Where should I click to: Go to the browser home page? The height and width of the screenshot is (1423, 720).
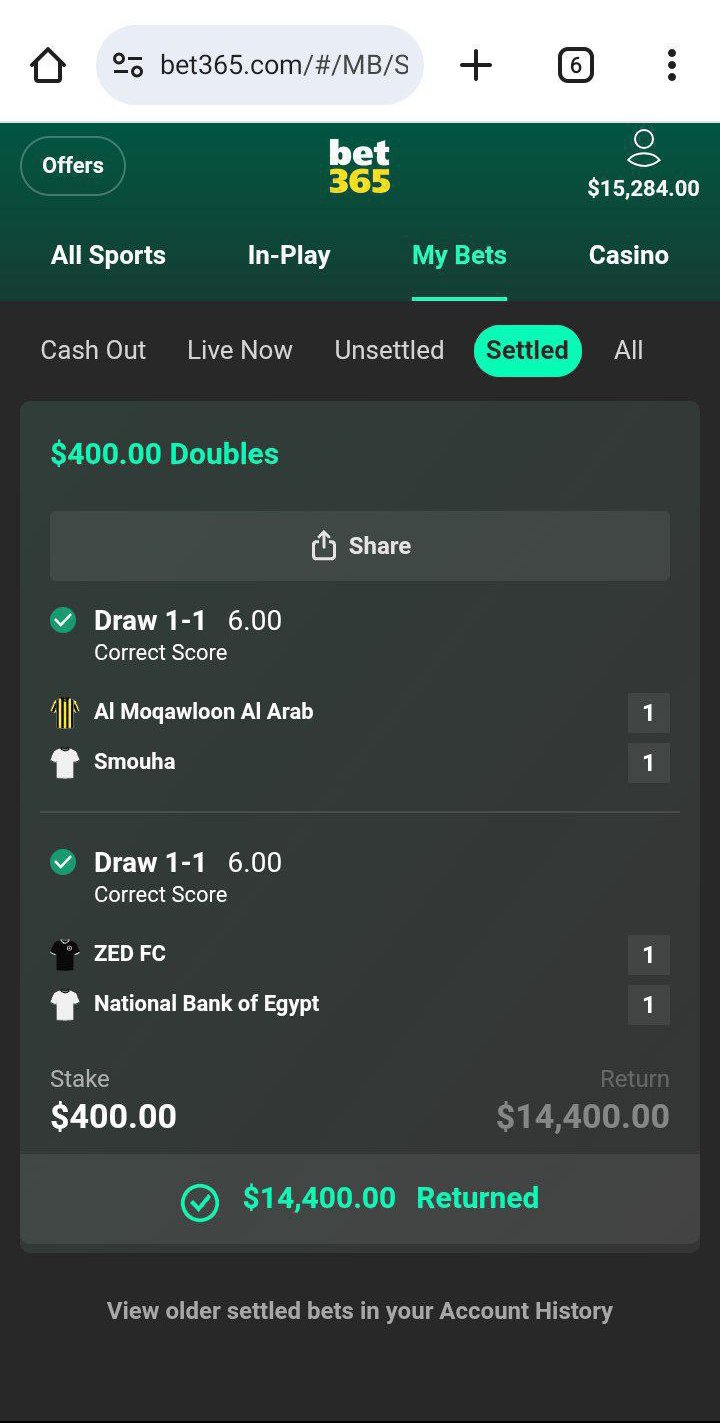point(48,66)
